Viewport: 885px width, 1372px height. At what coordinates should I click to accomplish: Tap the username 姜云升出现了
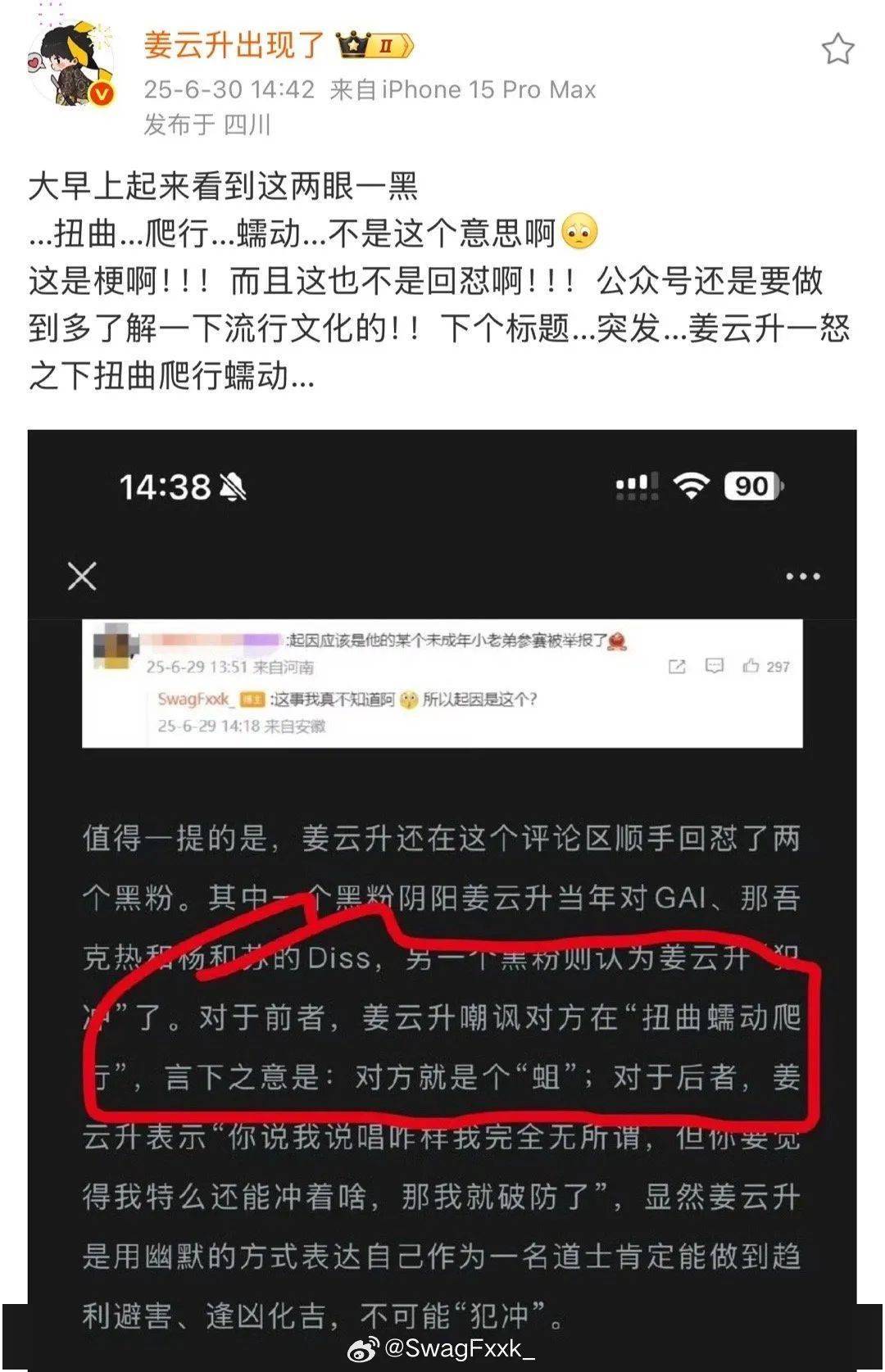click(234, 44)
